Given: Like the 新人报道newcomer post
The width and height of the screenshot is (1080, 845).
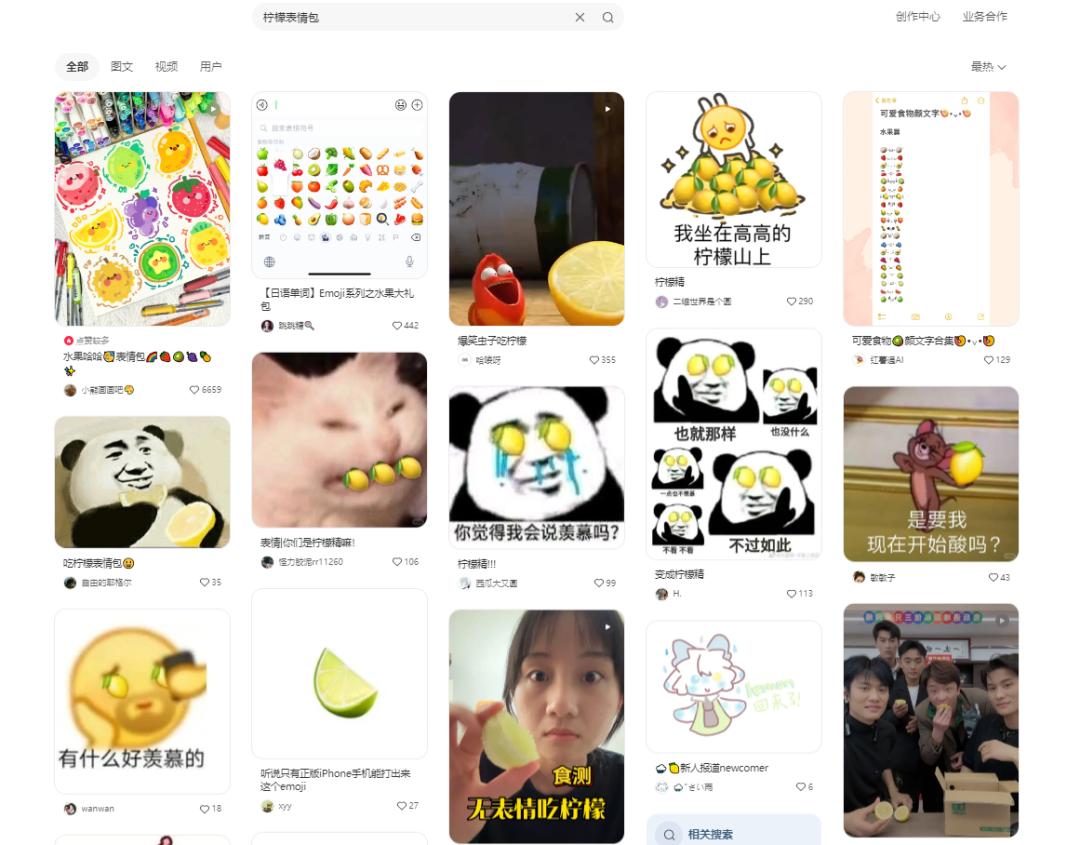Looking at the screenshot, I should tap(800, 787).
